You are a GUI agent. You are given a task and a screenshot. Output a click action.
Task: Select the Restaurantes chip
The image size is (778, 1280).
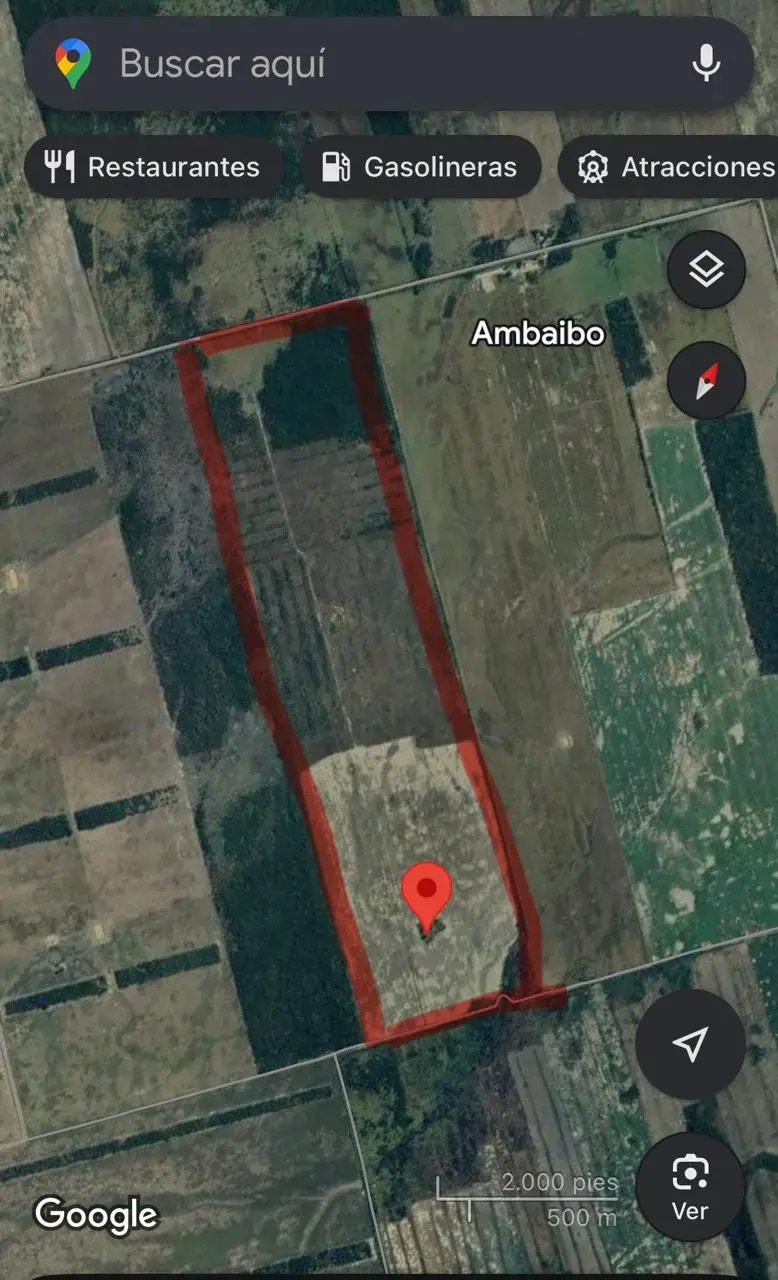153,167
